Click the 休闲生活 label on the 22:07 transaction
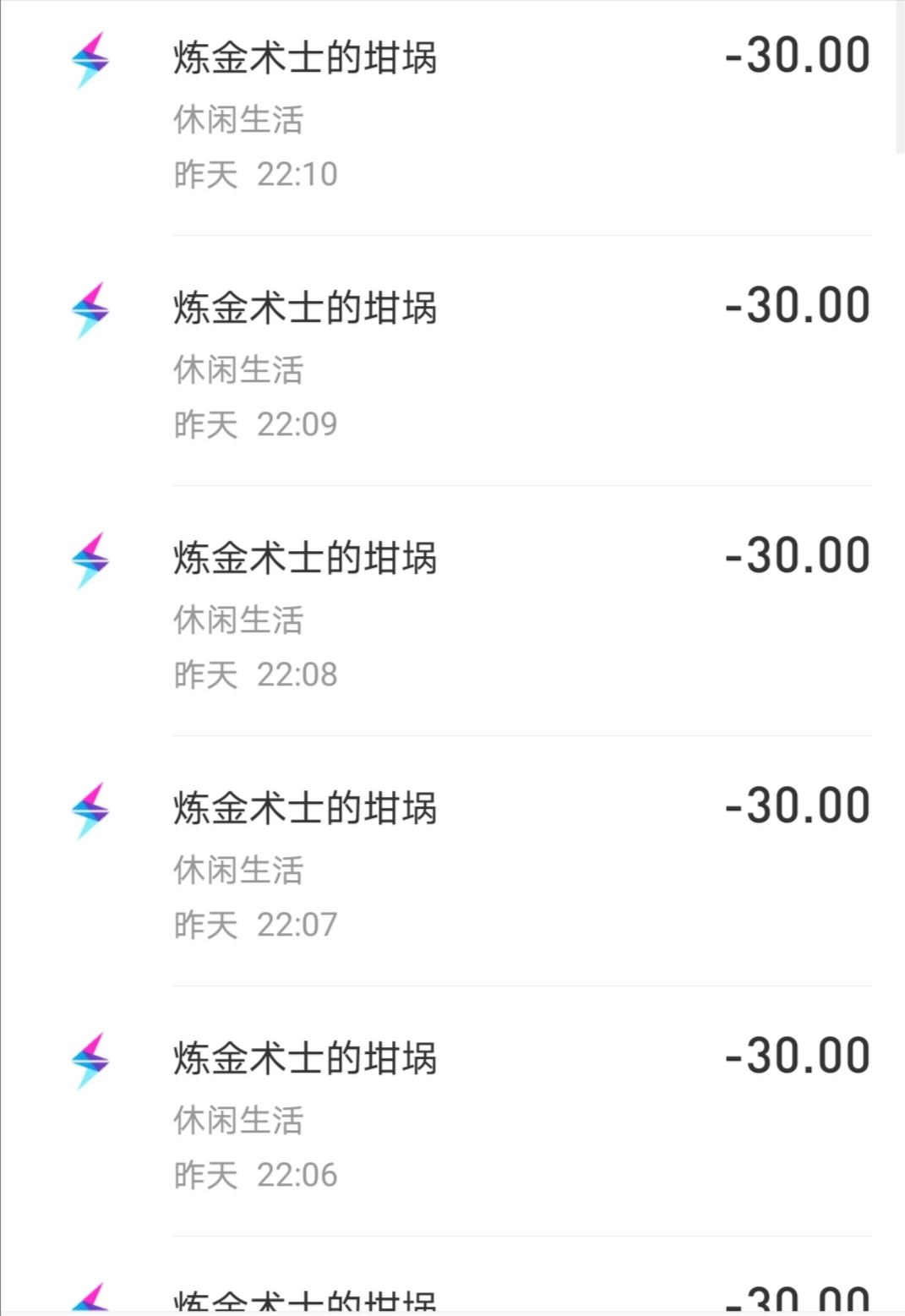The image size is (905, 1316). pyautogui.click(x=238, y=869)
